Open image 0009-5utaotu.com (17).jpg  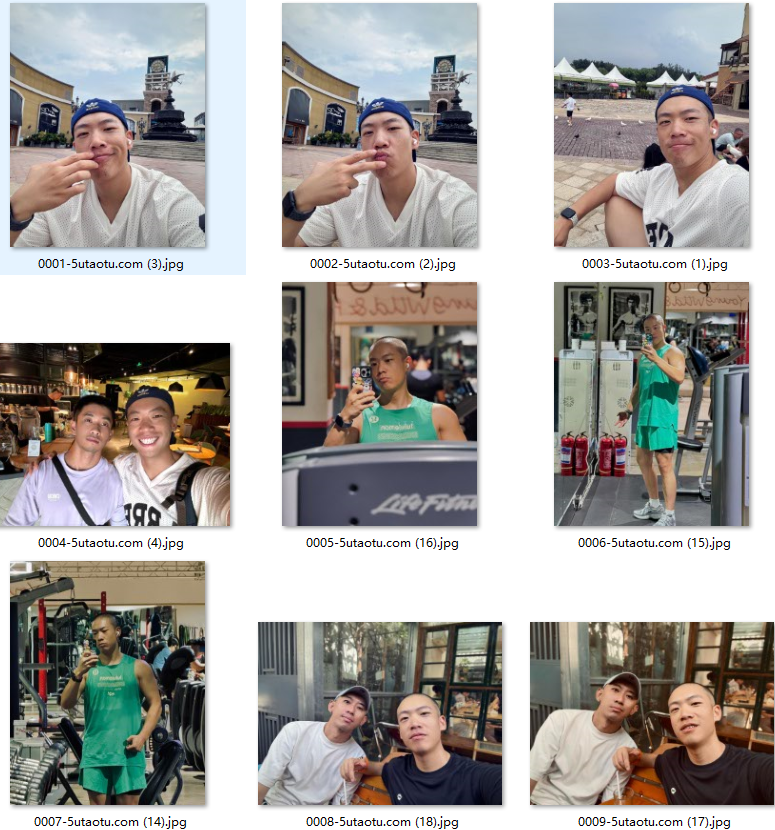pos(652,714)
